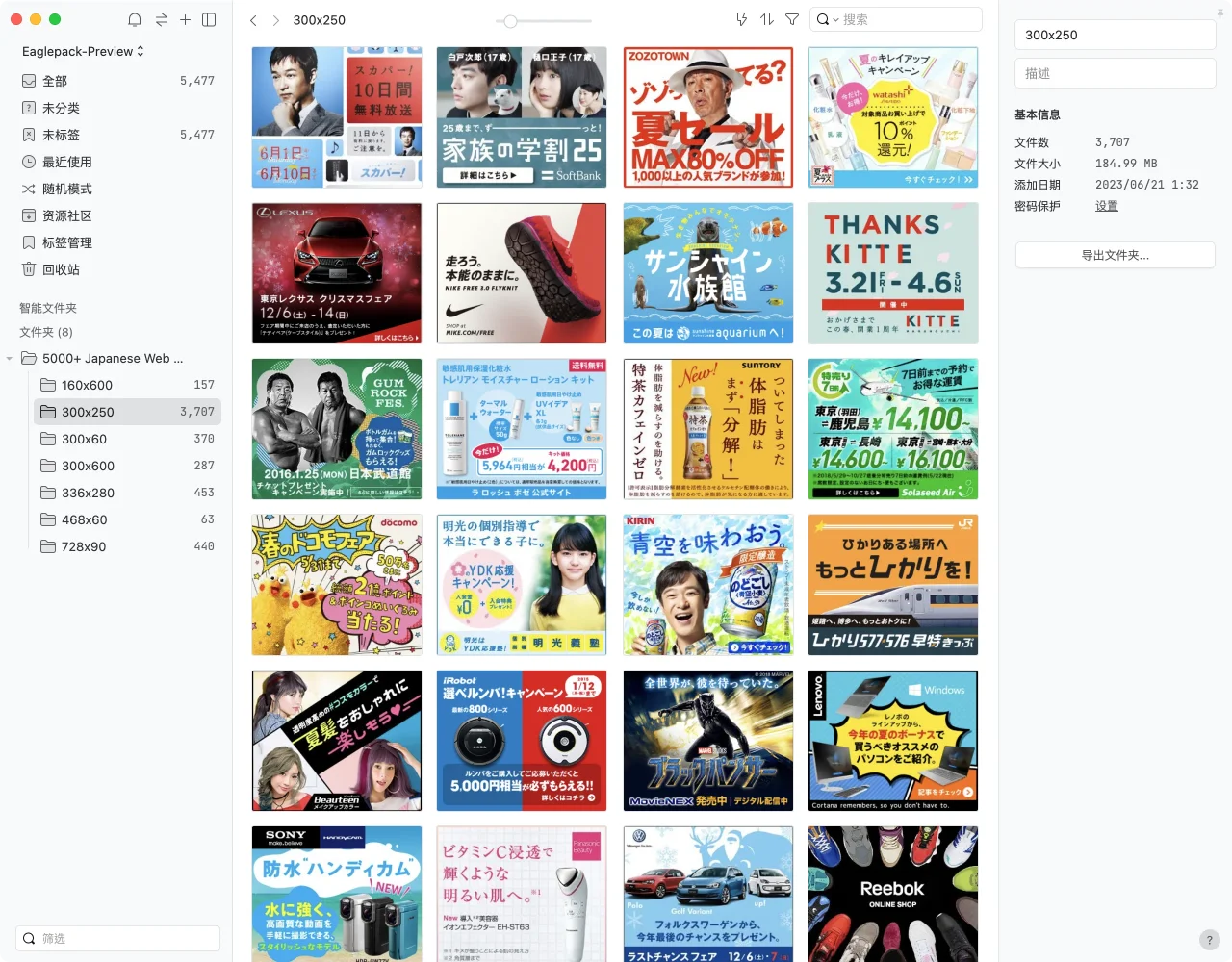Focus the 搜索 search box

[905, 19]
